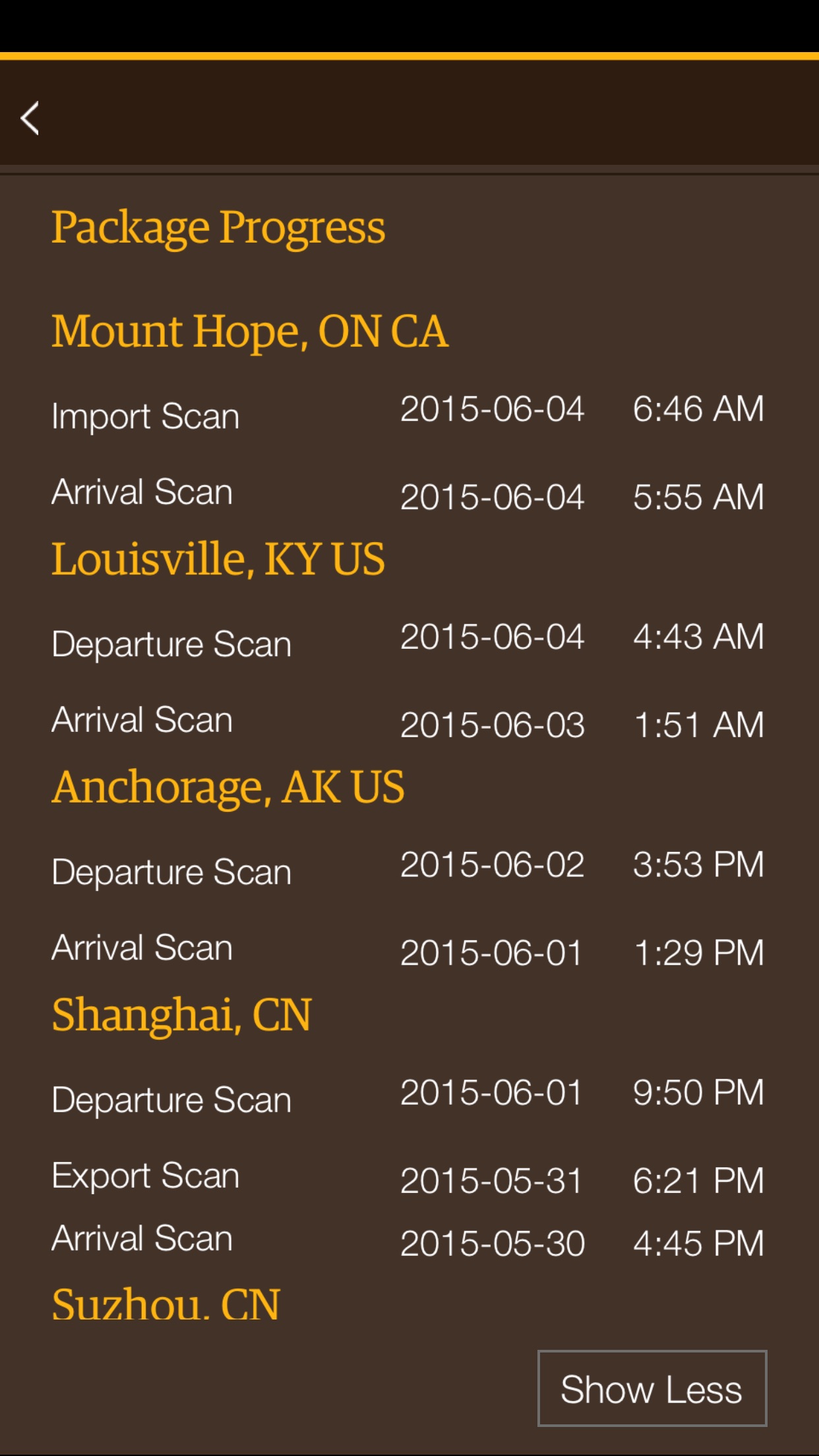Screen dimensions: 819x1456
Task: Go back using the back arrow
Action: (x=30, y=119)
